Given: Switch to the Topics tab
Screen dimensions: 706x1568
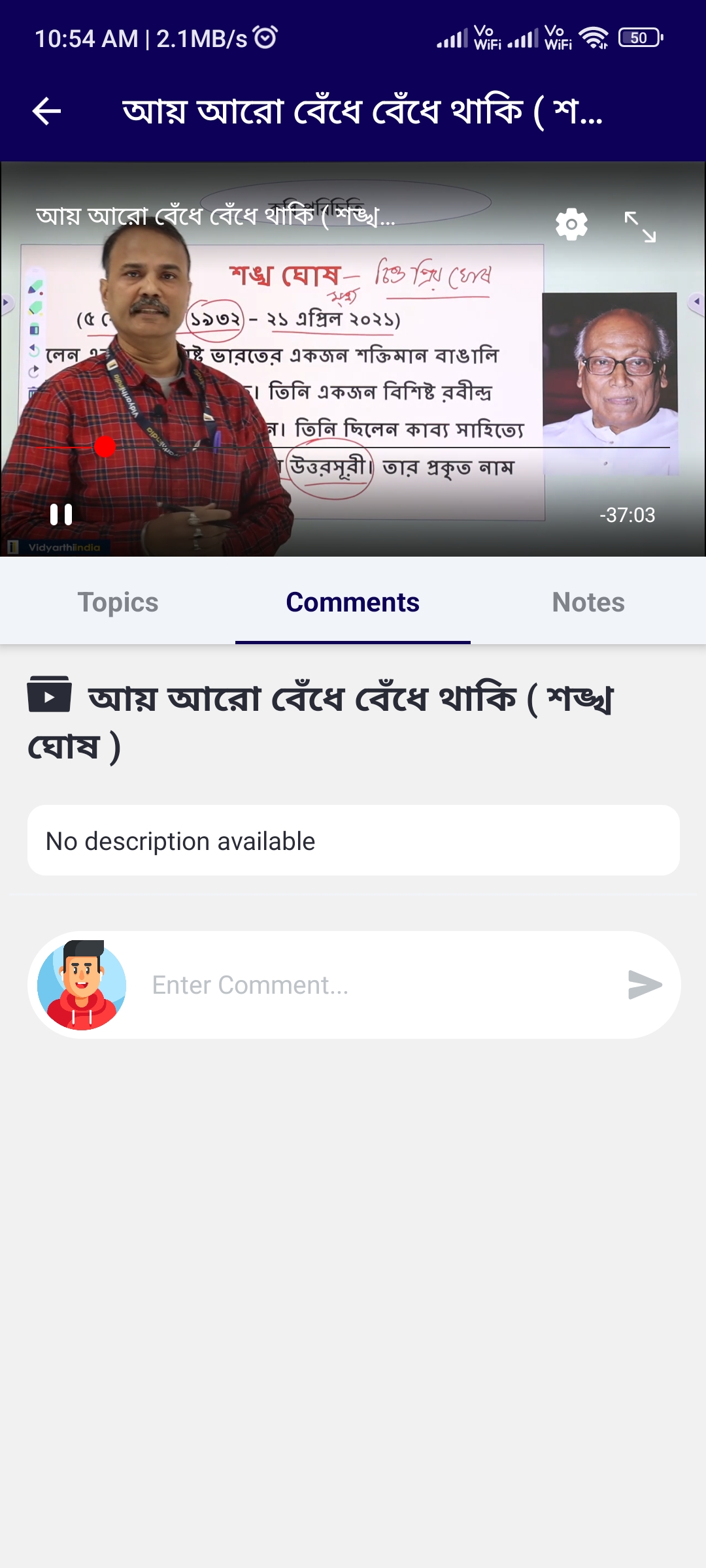Looking at the screenshot, I should pyautogui.click(x=118, y=602).
